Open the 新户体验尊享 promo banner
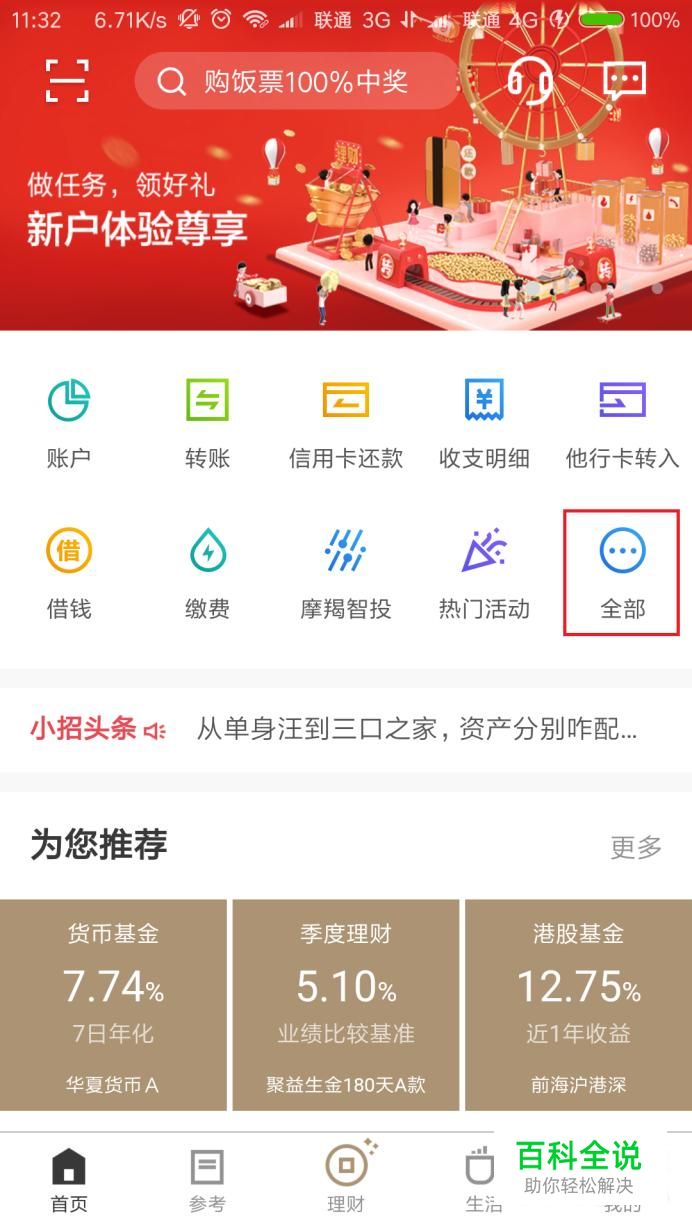Screen dimensions: 692x1230 tap(346, 220)
